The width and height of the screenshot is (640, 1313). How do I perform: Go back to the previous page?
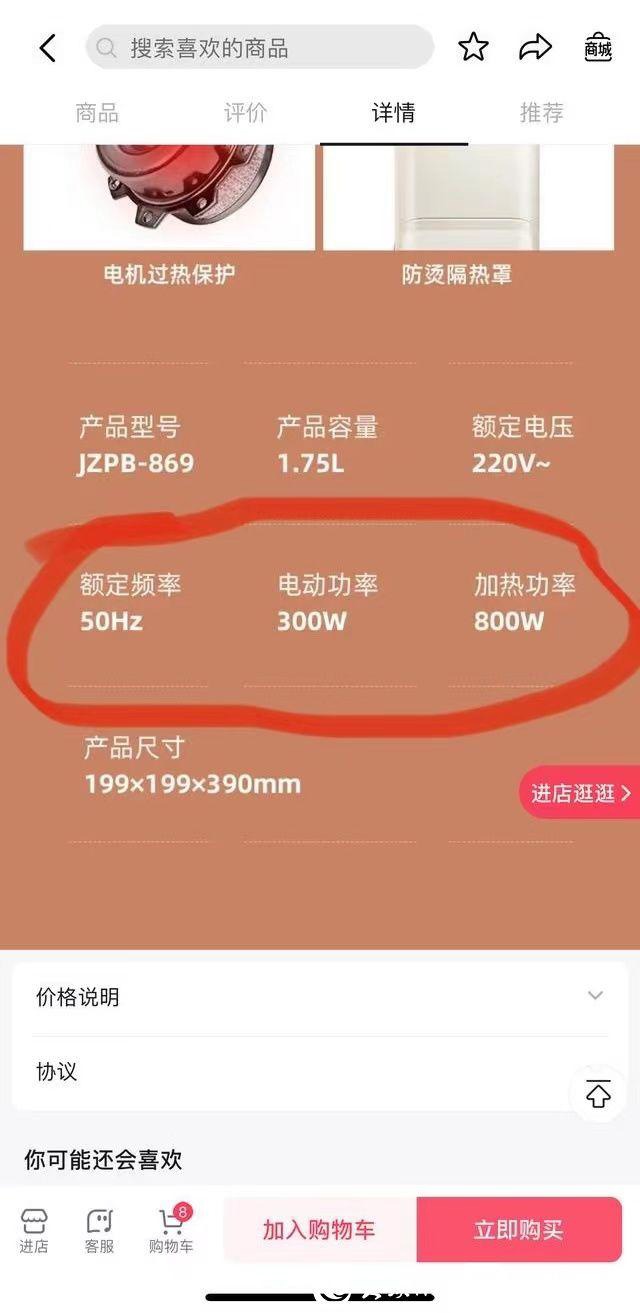click(x=47, y=48)
